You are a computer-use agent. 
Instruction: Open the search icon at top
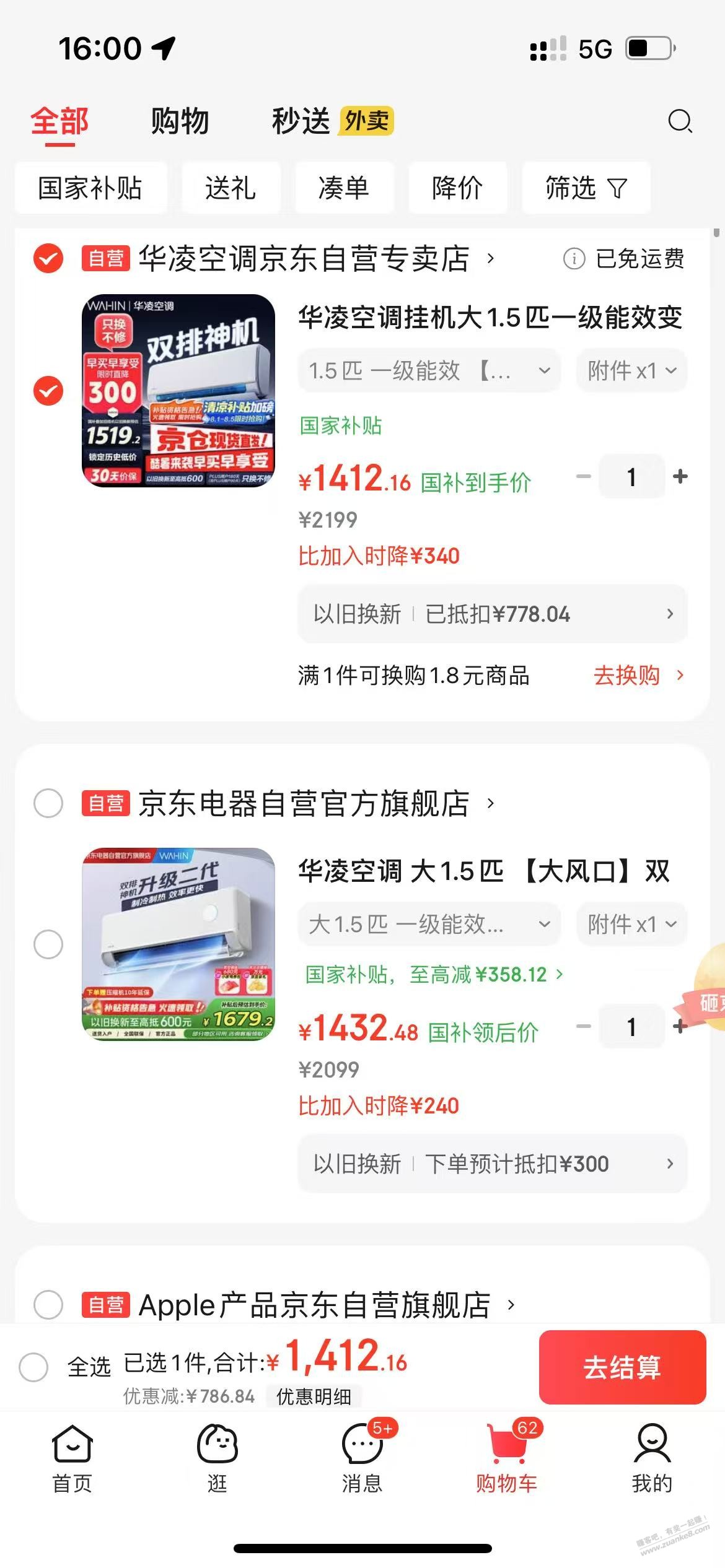pyautogui.click(x=680, y=121)
